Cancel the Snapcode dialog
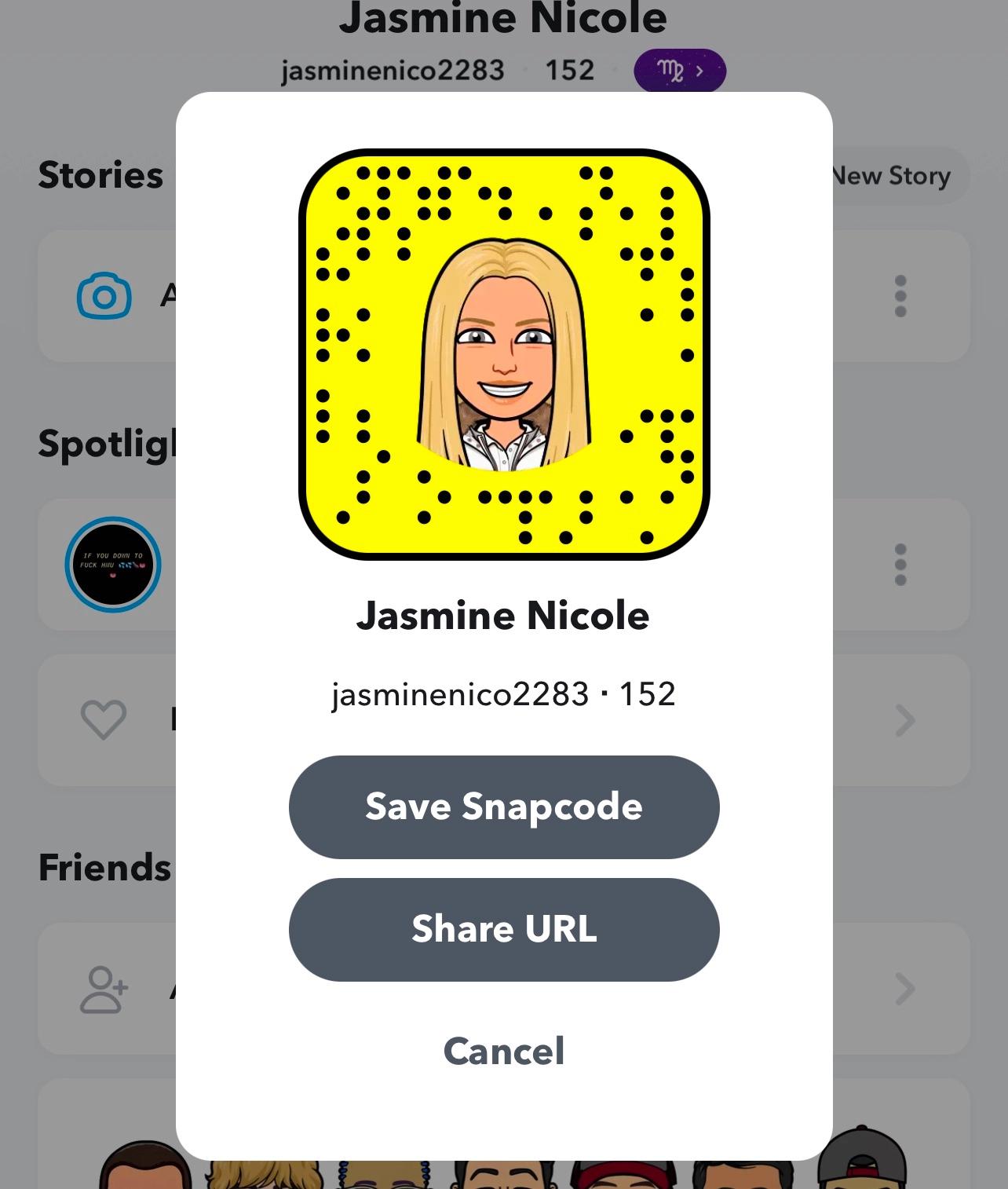The height and width of the screenshot is (1189, 1008). click(x=503, y=1051)
